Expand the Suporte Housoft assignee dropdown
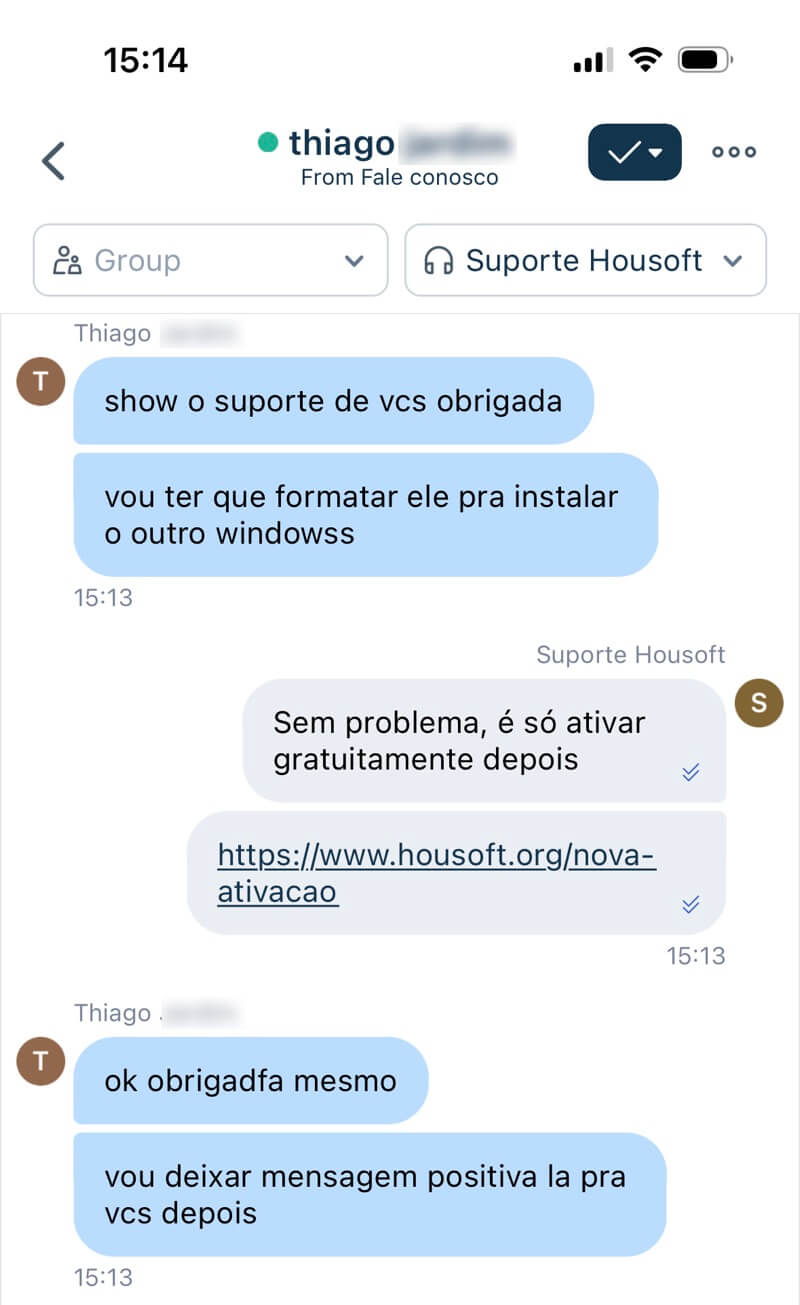 tap(585, 261)
